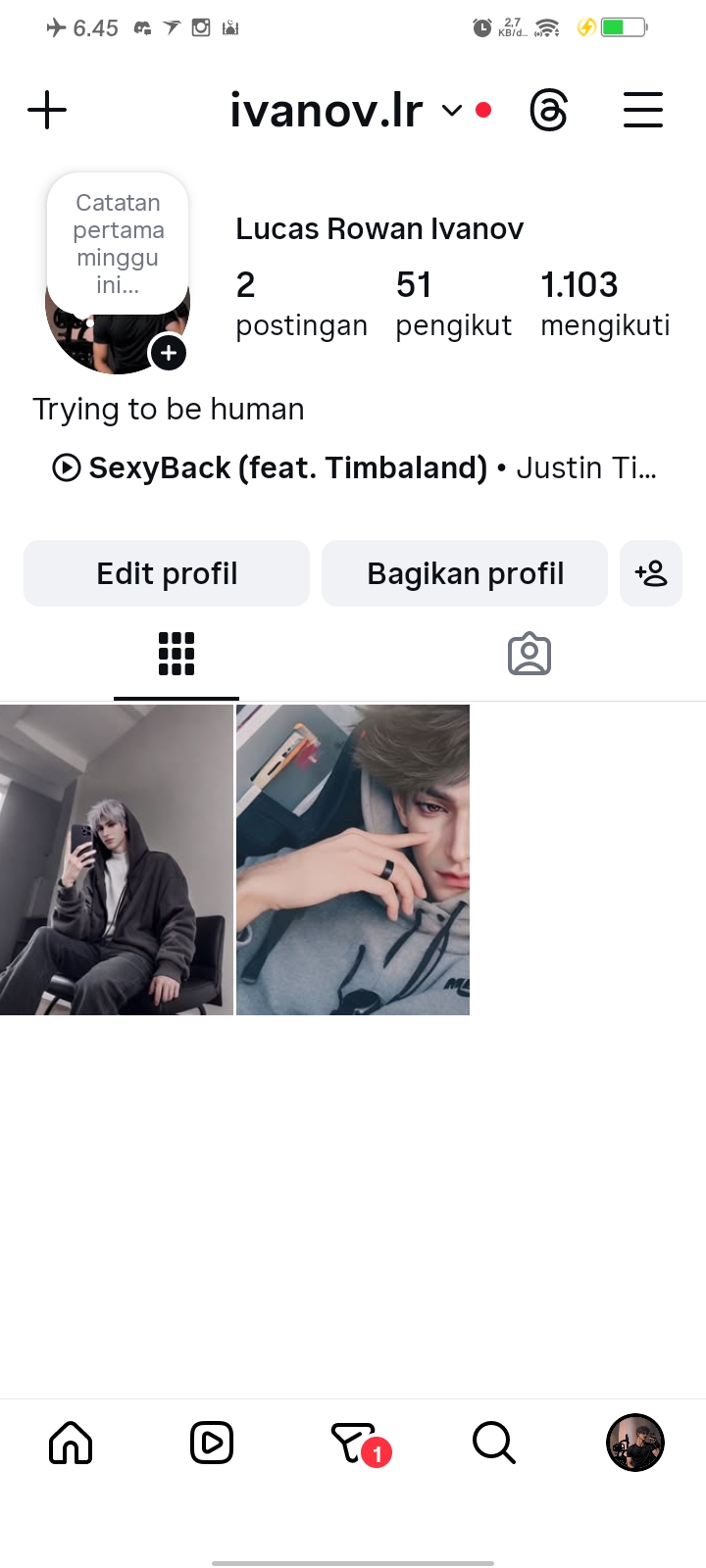Tap Bagikan profil to share profile
The image size is (706, 1568).
point(465,573)
